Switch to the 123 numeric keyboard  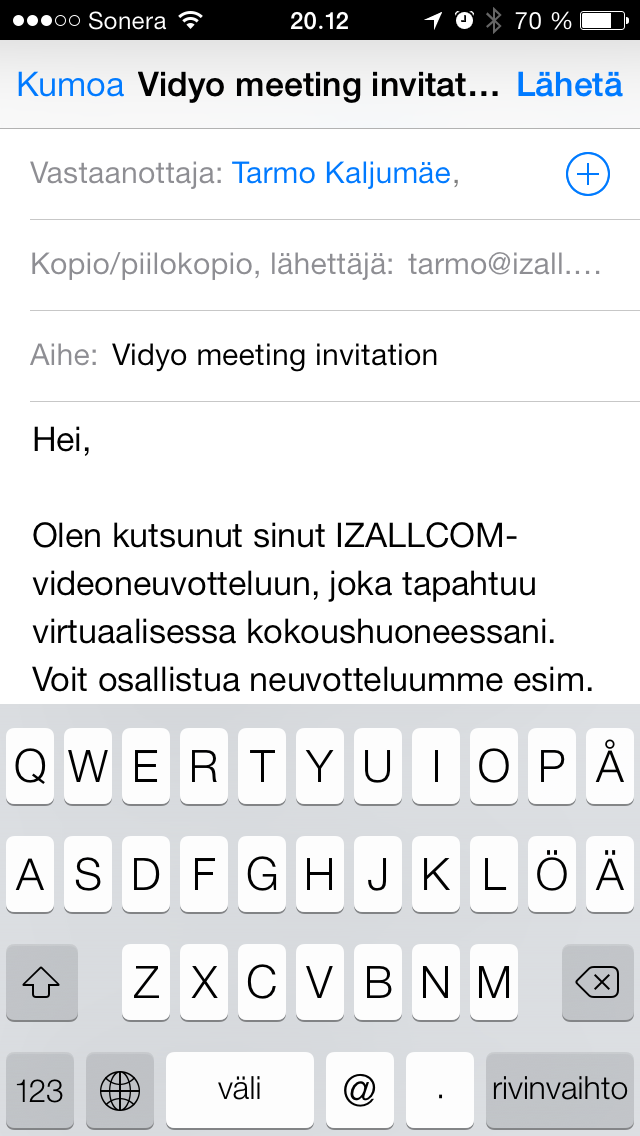pyautogui.click(x=40, y=1090)
